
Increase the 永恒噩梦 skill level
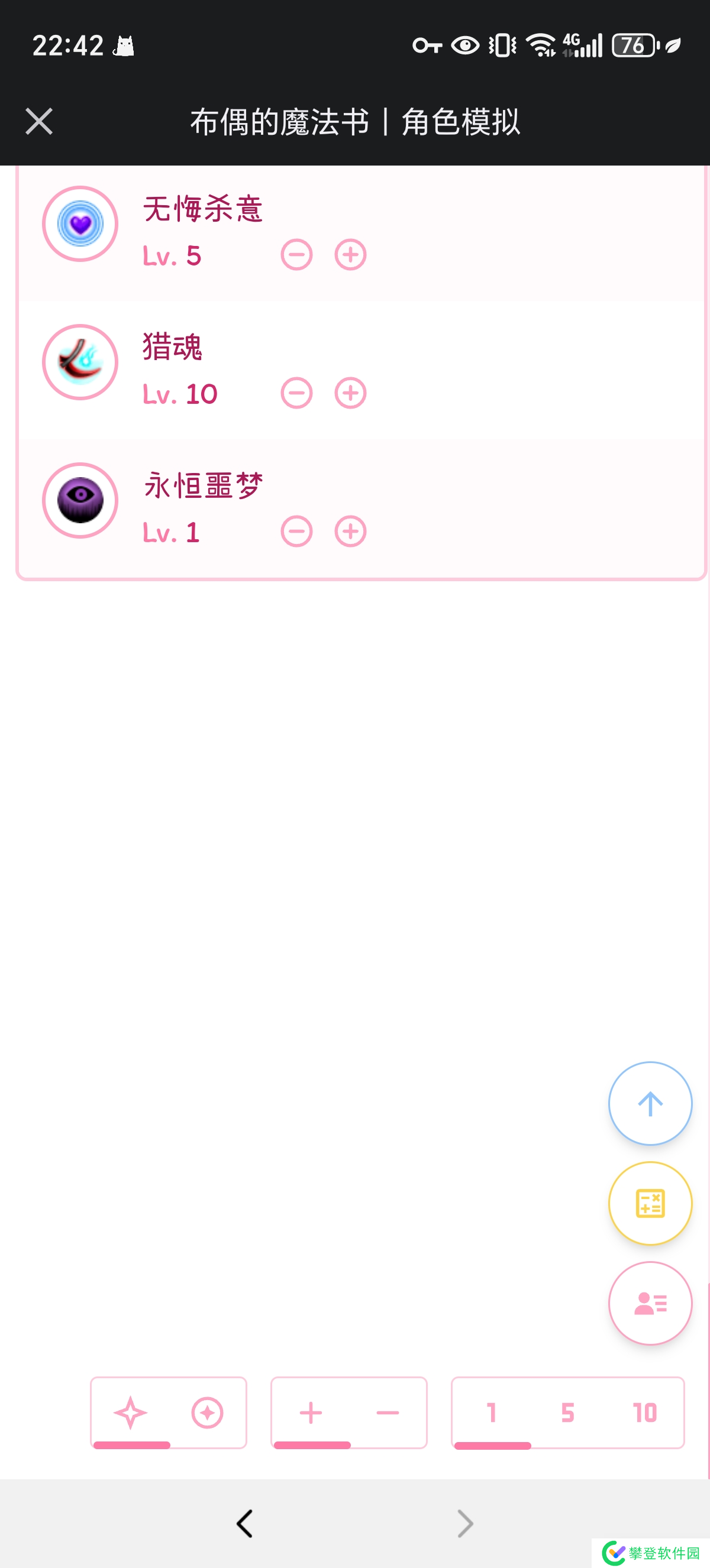pos(351,531)
